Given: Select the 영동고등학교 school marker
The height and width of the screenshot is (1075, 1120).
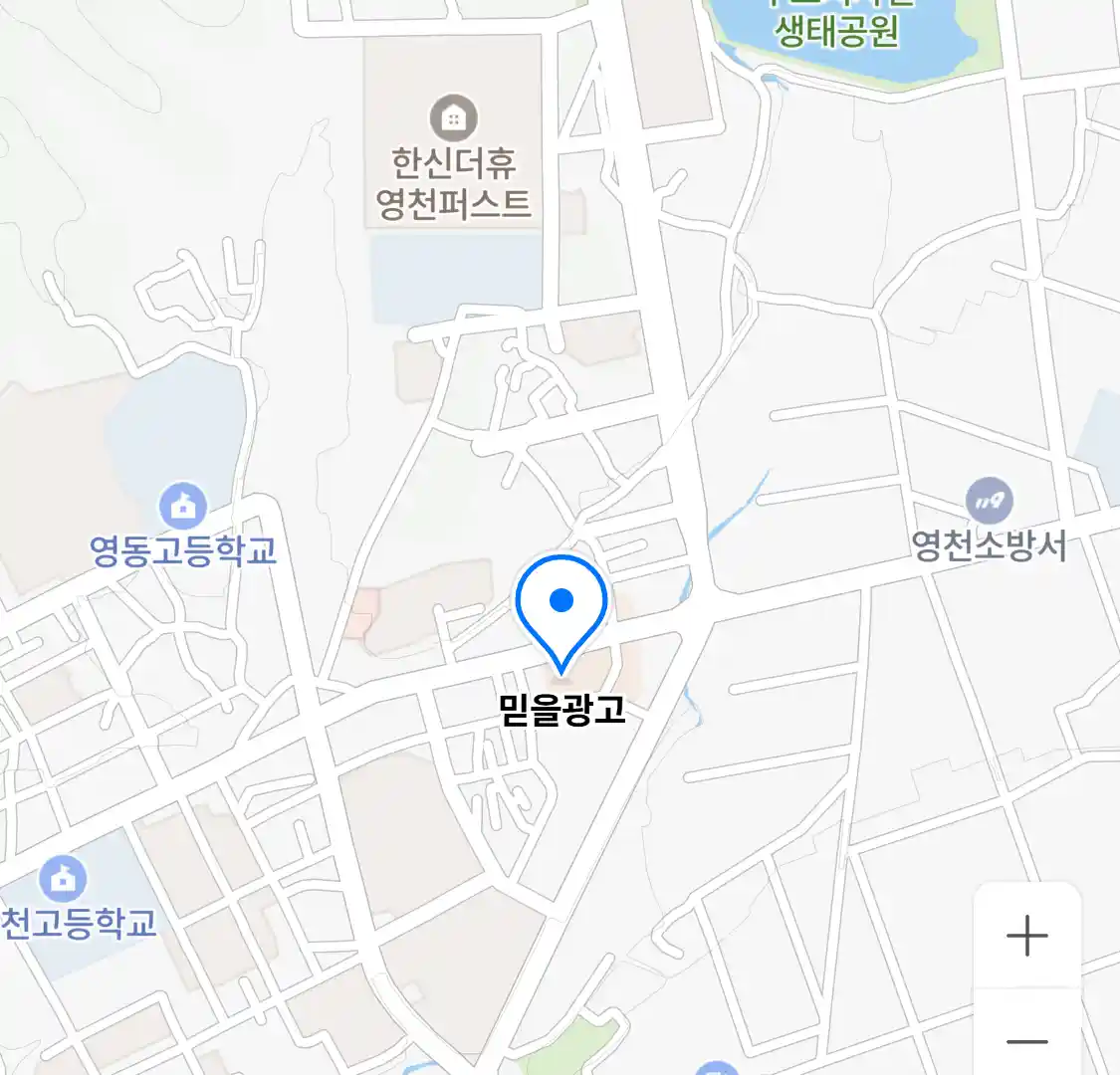Looking at the screenshot, I should pyautogui.click(x=183, y=507).
